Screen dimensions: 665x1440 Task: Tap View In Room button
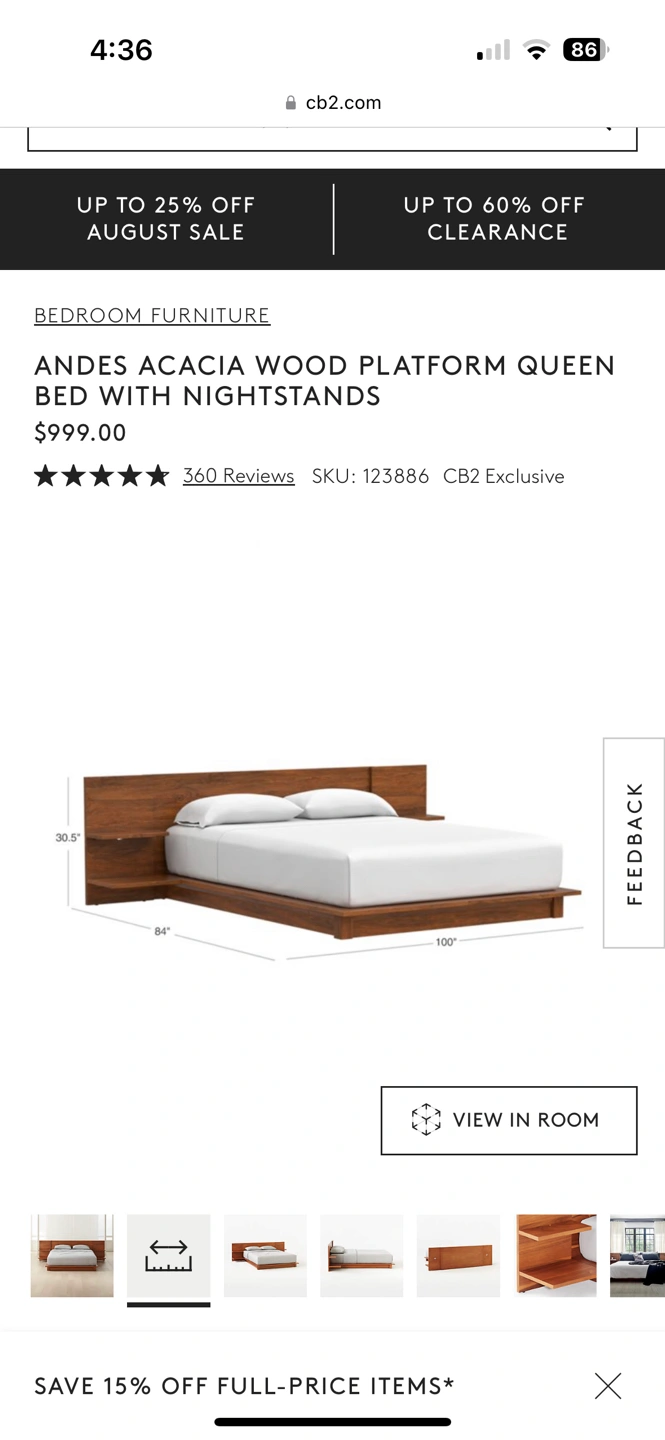508,1120
